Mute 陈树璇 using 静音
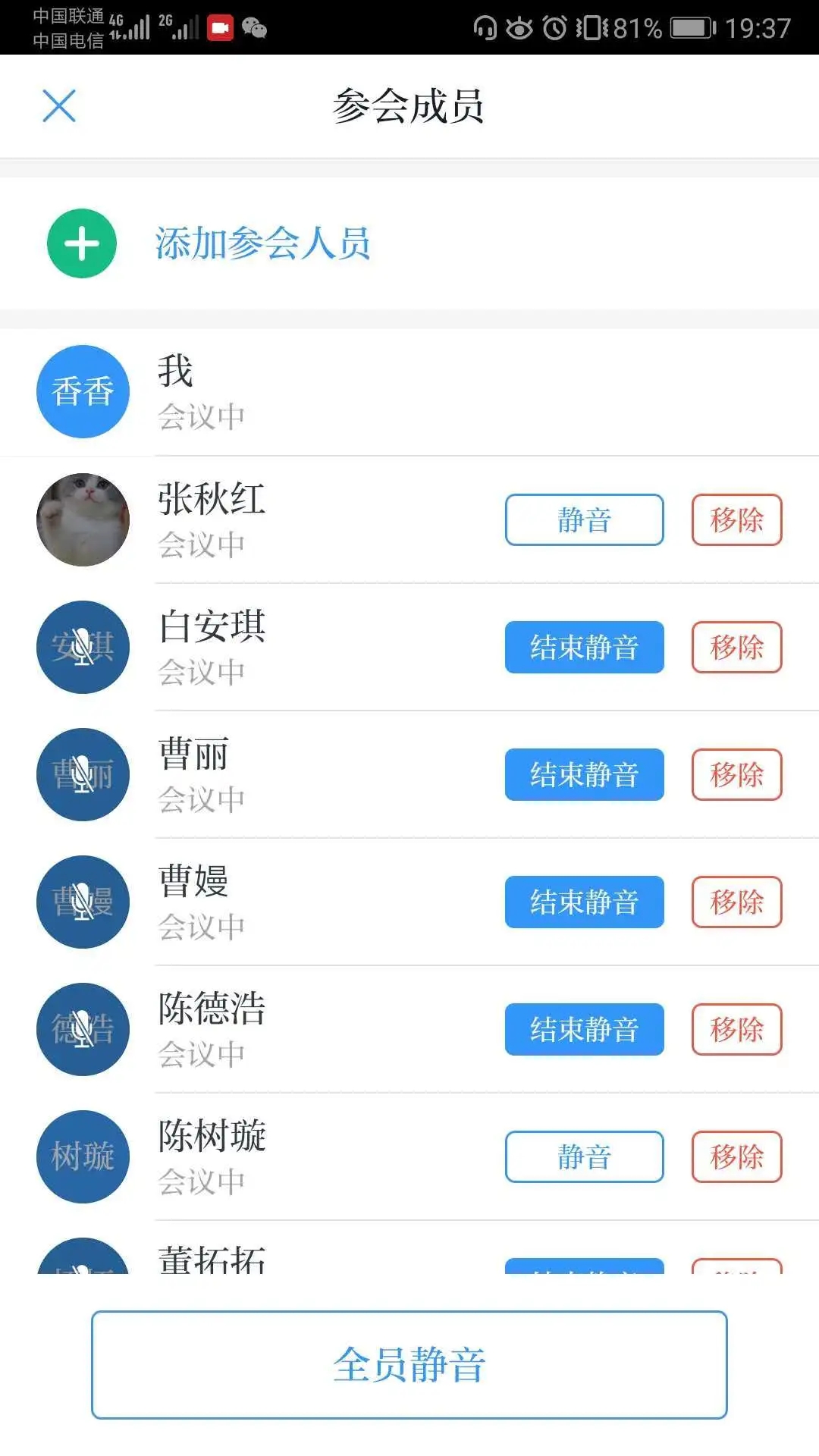 point(584,1156)
